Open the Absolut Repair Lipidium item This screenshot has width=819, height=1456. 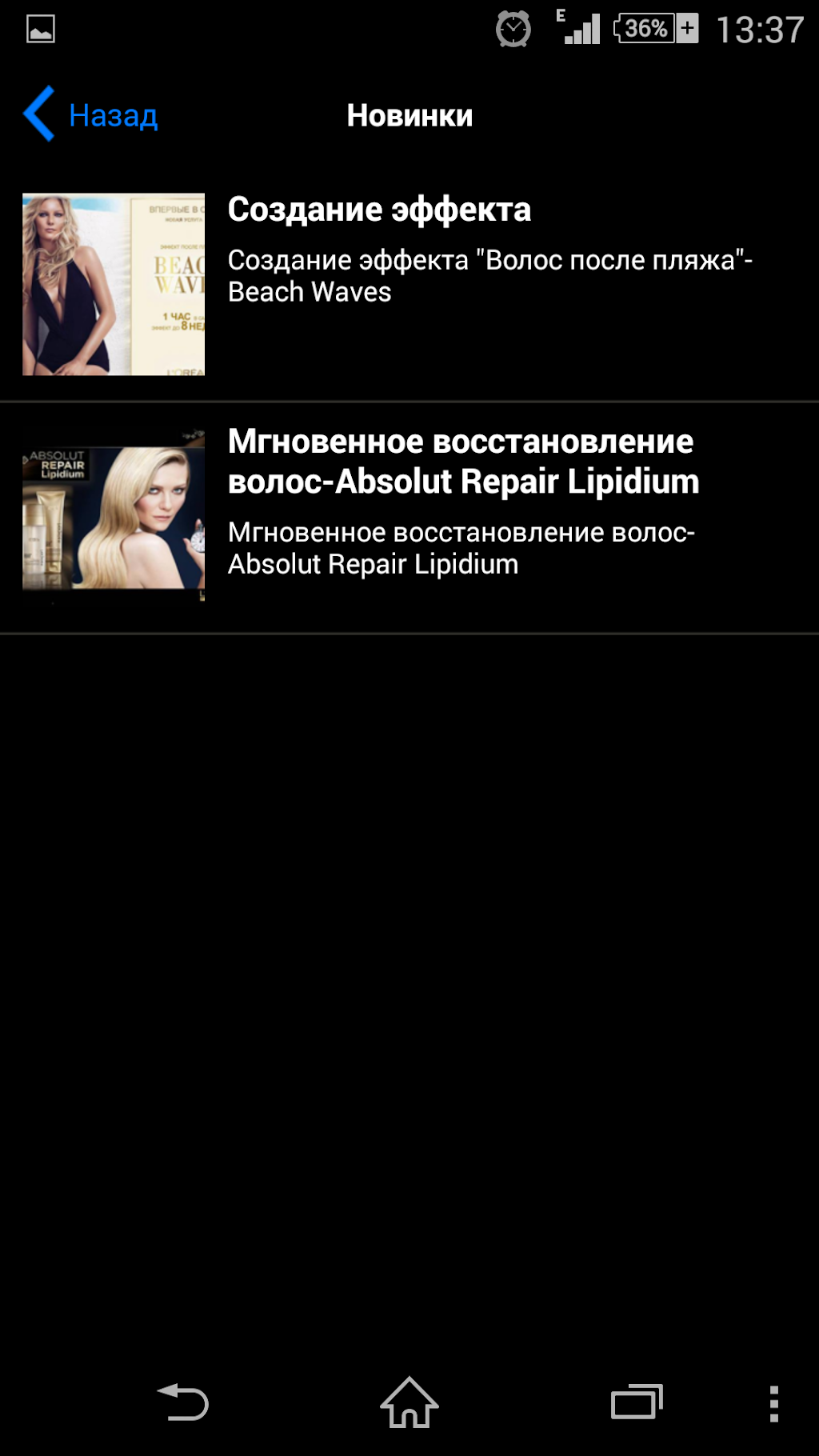click(408, 515)
